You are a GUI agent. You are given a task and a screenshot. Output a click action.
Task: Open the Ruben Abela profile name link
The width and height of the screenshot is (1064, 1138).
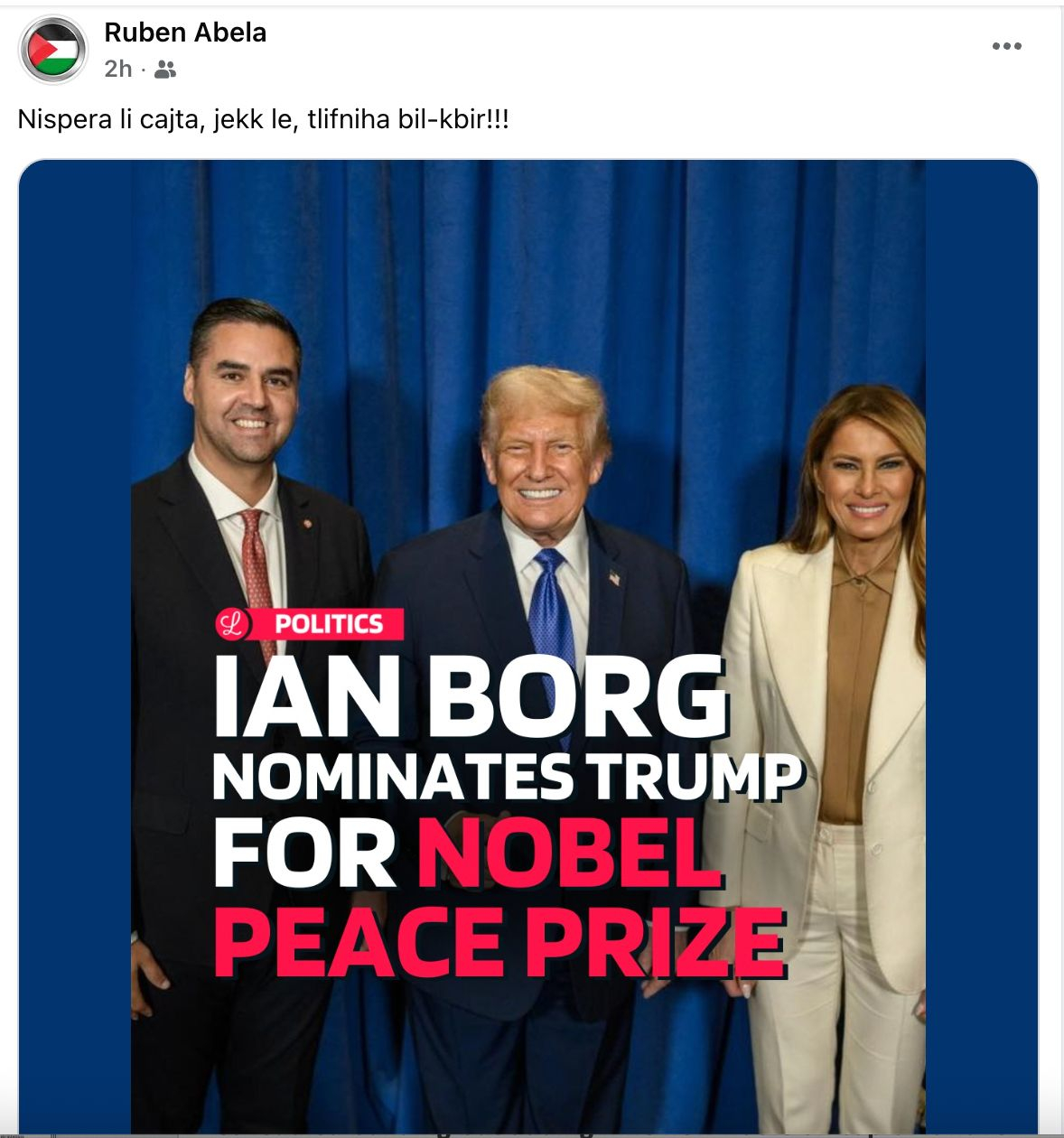185,33
